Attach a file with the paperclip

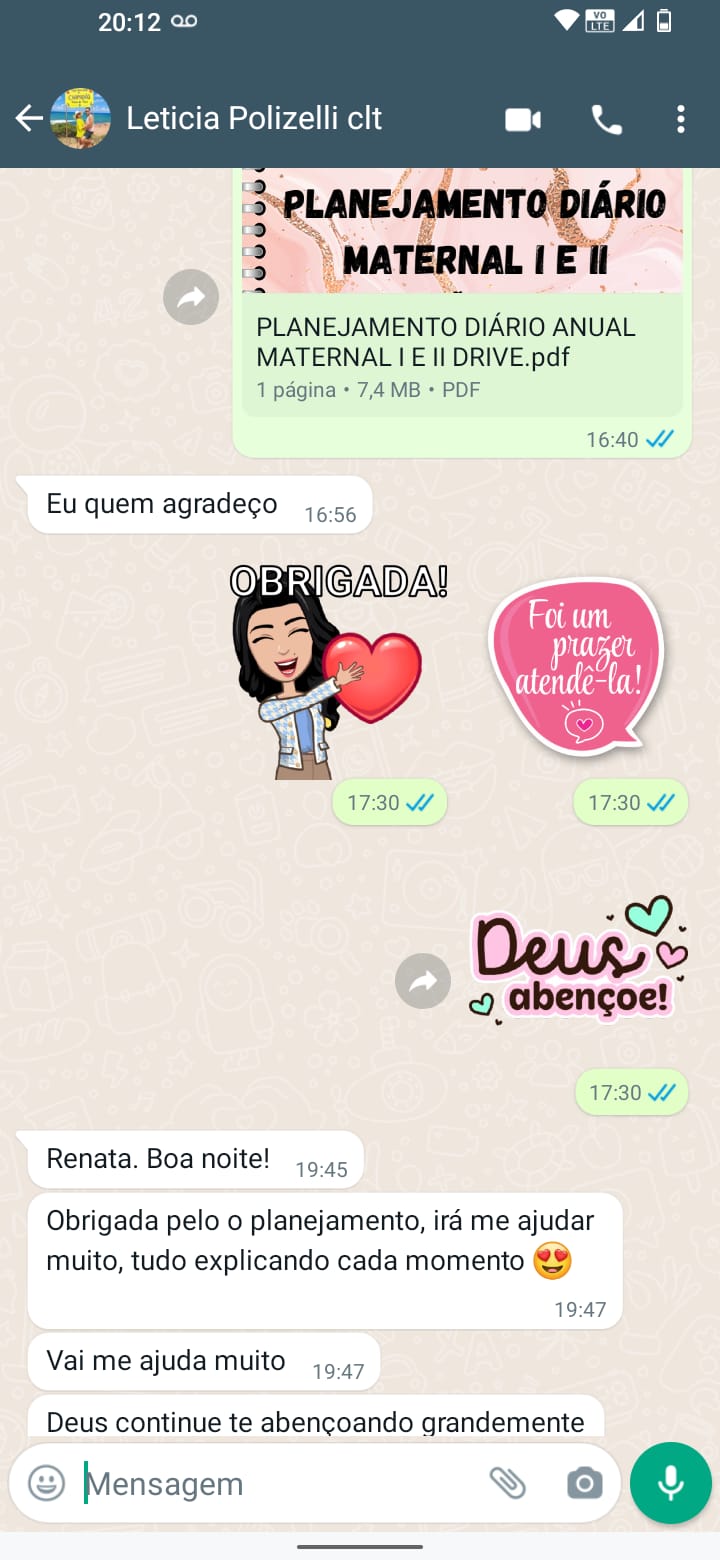[x=508, y=1483]
